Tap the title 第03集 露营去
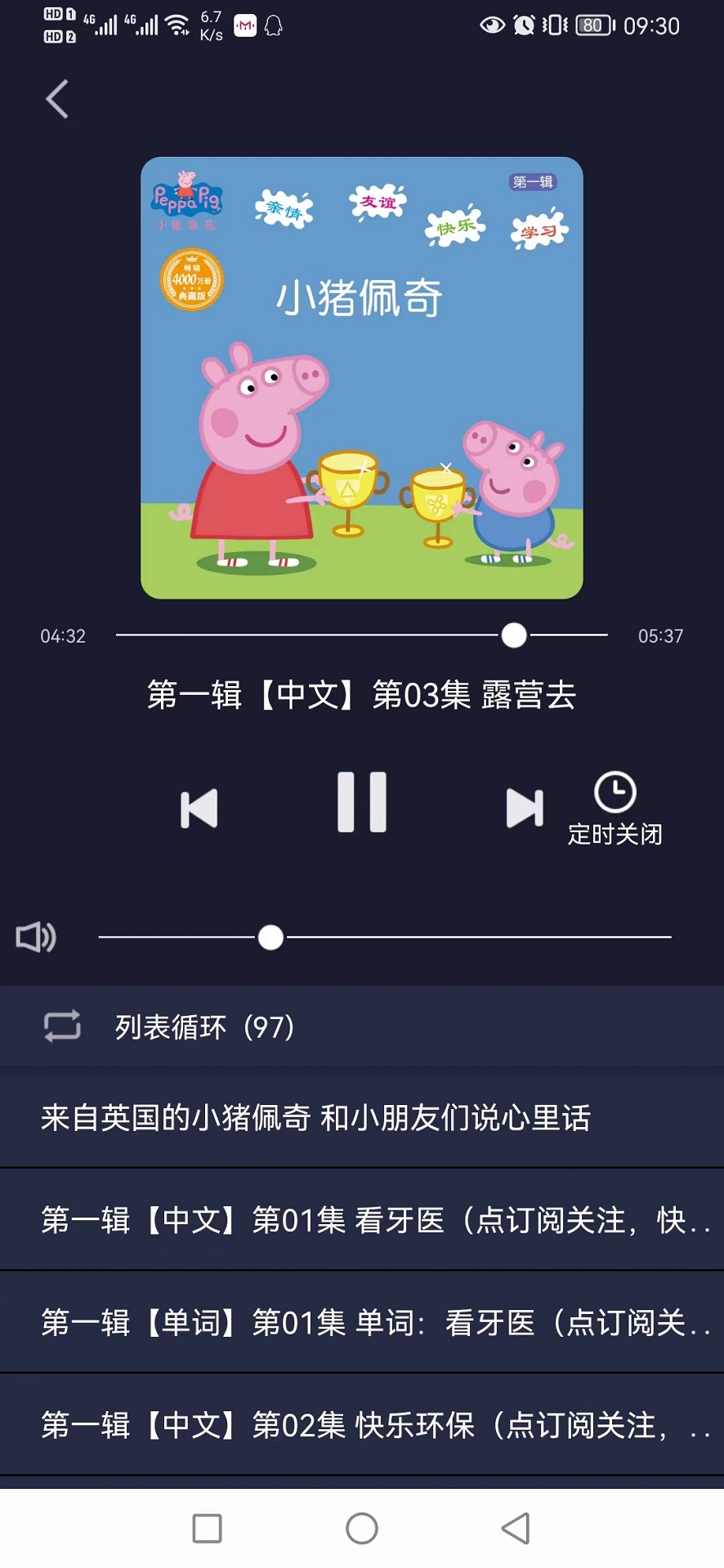This screenshot has width=724, height=1568. tap(362, 697)
